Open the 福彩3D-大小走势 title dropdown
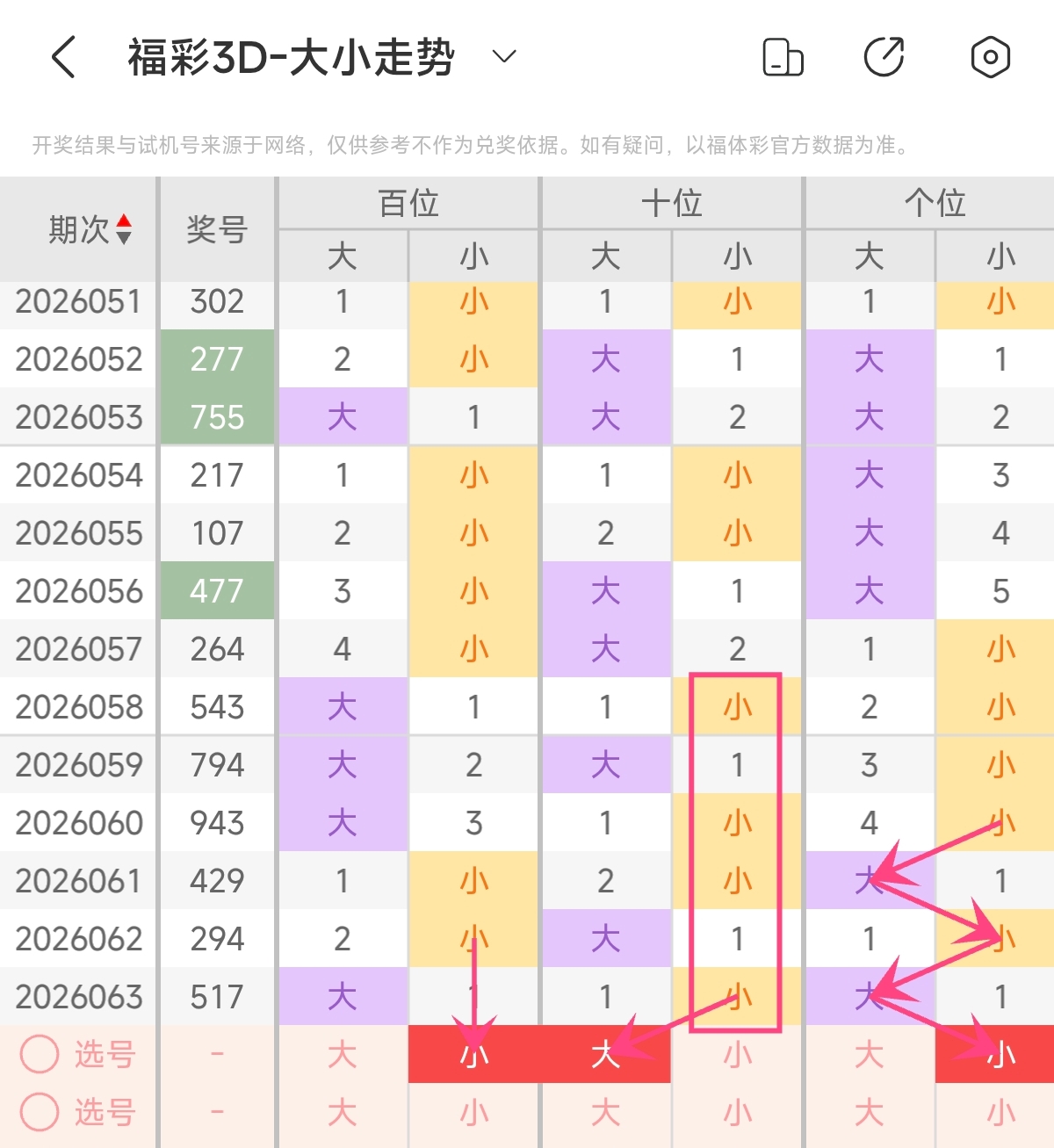1054x1148 pixels. (x=503, y=58)
